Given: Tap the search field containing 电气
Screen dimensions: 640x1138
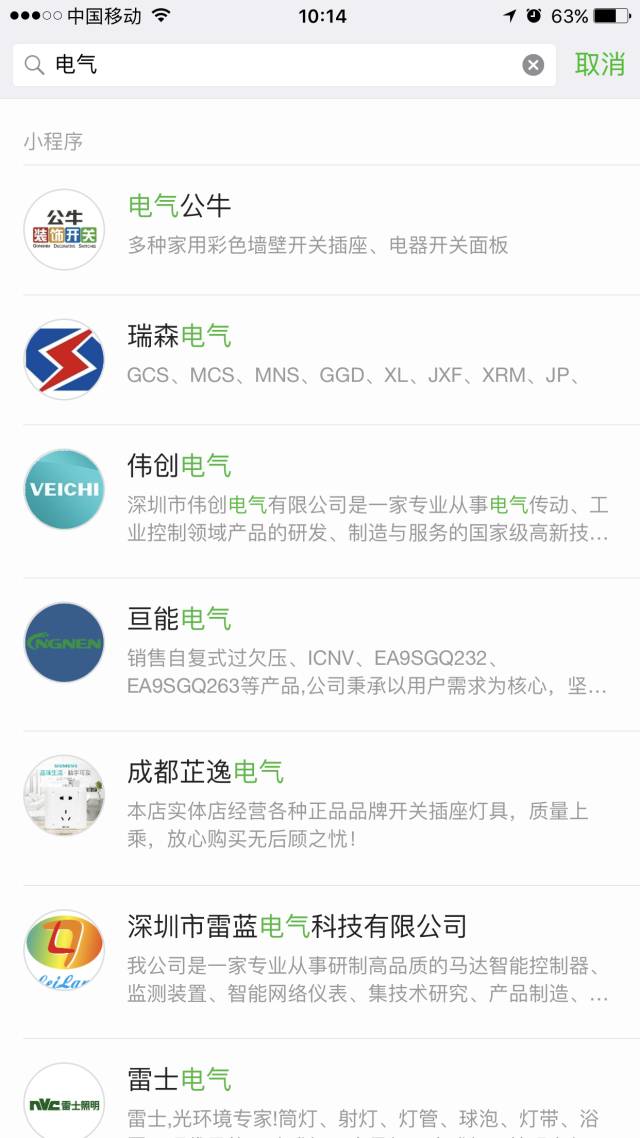Looking at the screenshot, I should click(x=280, y=65).
